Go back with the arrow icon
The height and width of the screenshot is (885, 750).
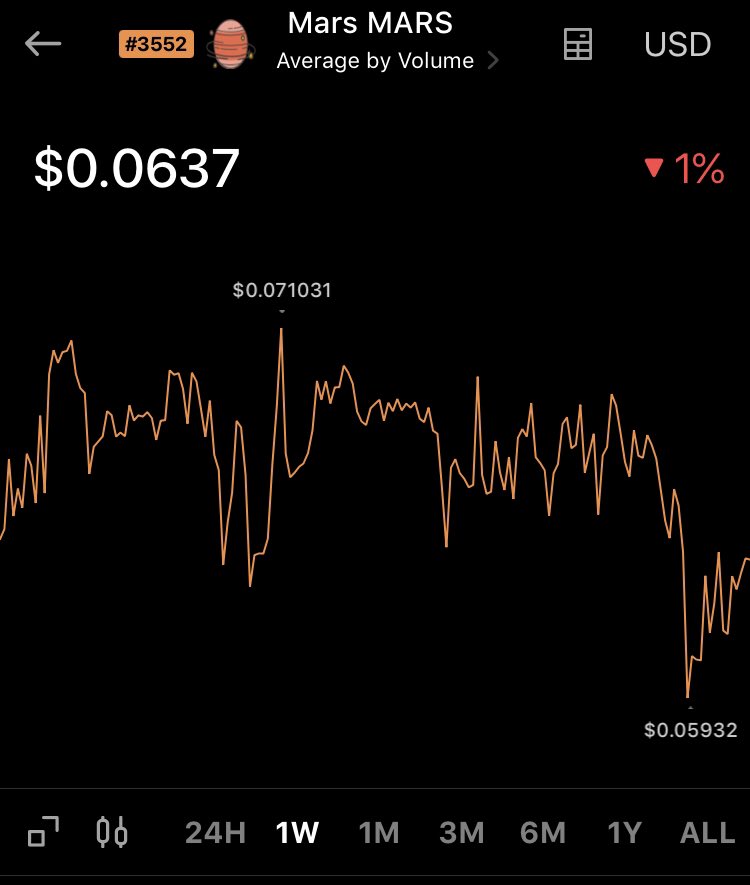pos(43,44)
